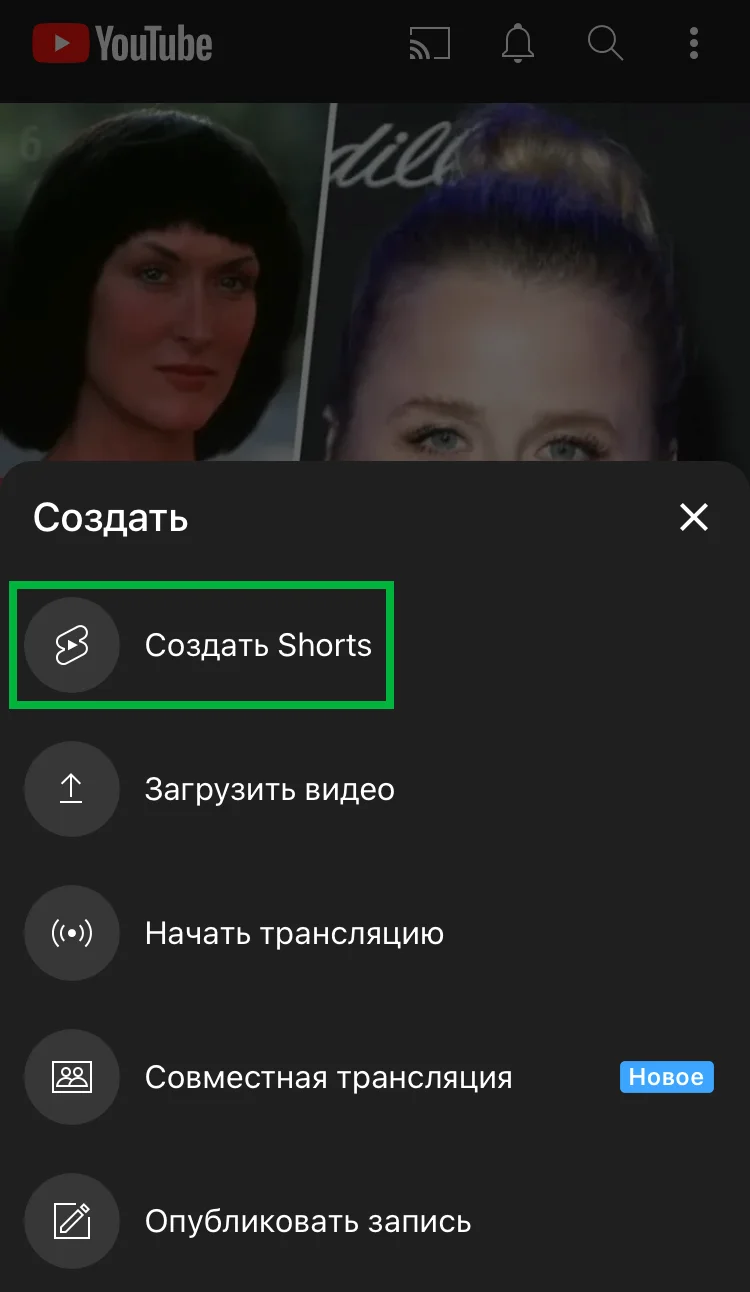The image size is (750, 1292).
Task: Start a live stream via Начать трансляцию
Action: pos(294,934)
